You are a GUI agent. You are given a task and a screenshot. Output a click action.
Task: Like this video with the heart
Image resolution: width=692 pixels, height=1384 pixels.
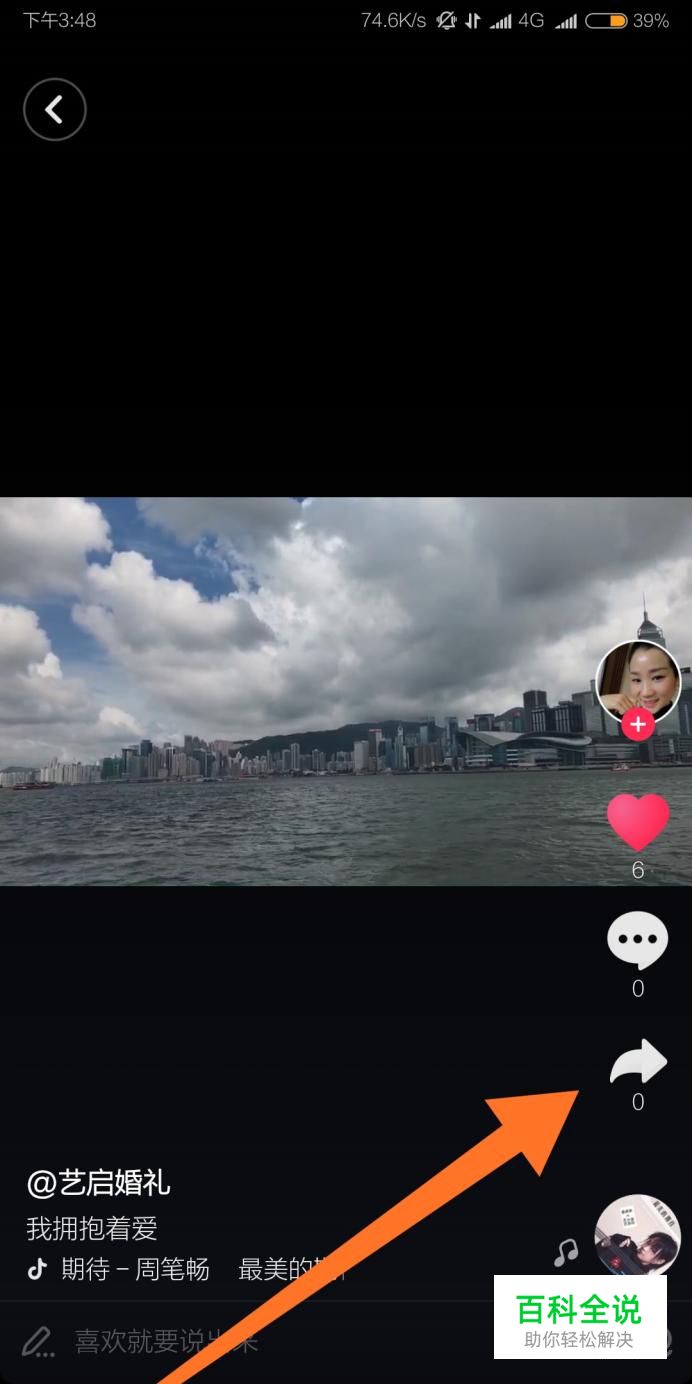coord(638,823)
